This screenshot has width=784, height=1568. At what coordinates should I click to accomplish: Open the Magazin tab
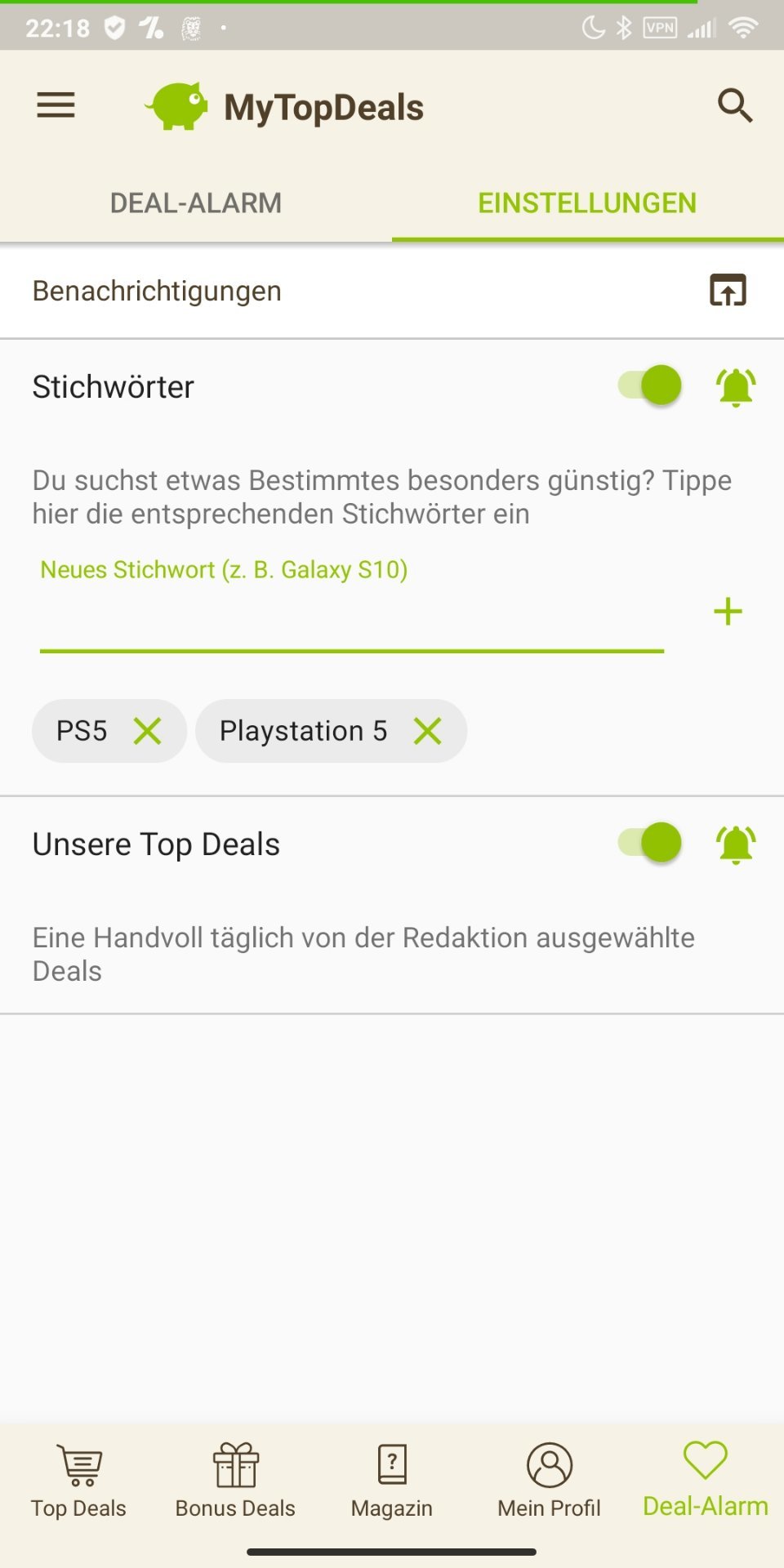(392, 1480)
